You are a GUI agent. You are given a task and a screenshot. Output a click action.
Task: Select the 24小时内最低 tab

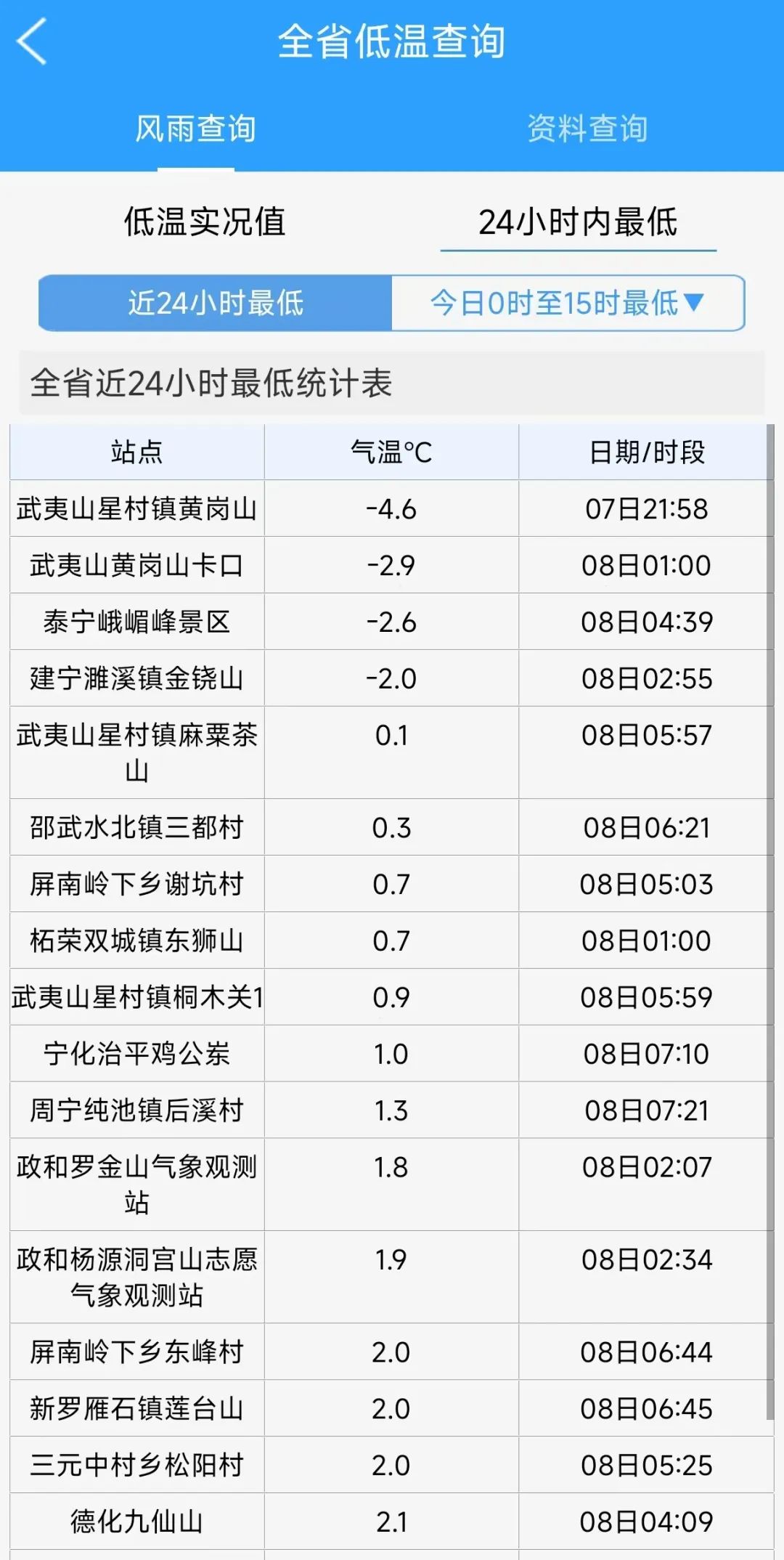pyautogui.click(x=578, y=222)
